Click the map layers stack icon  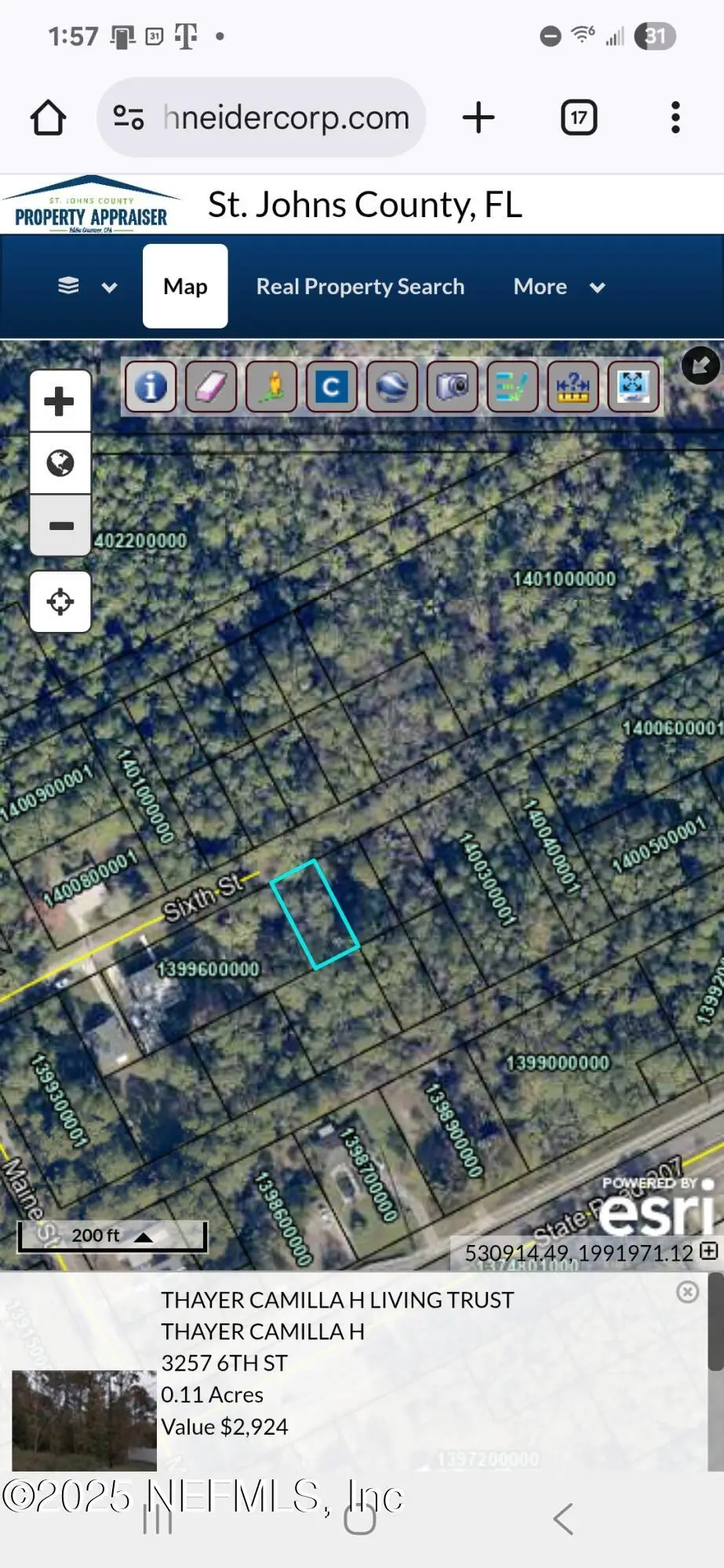[67, 286]
